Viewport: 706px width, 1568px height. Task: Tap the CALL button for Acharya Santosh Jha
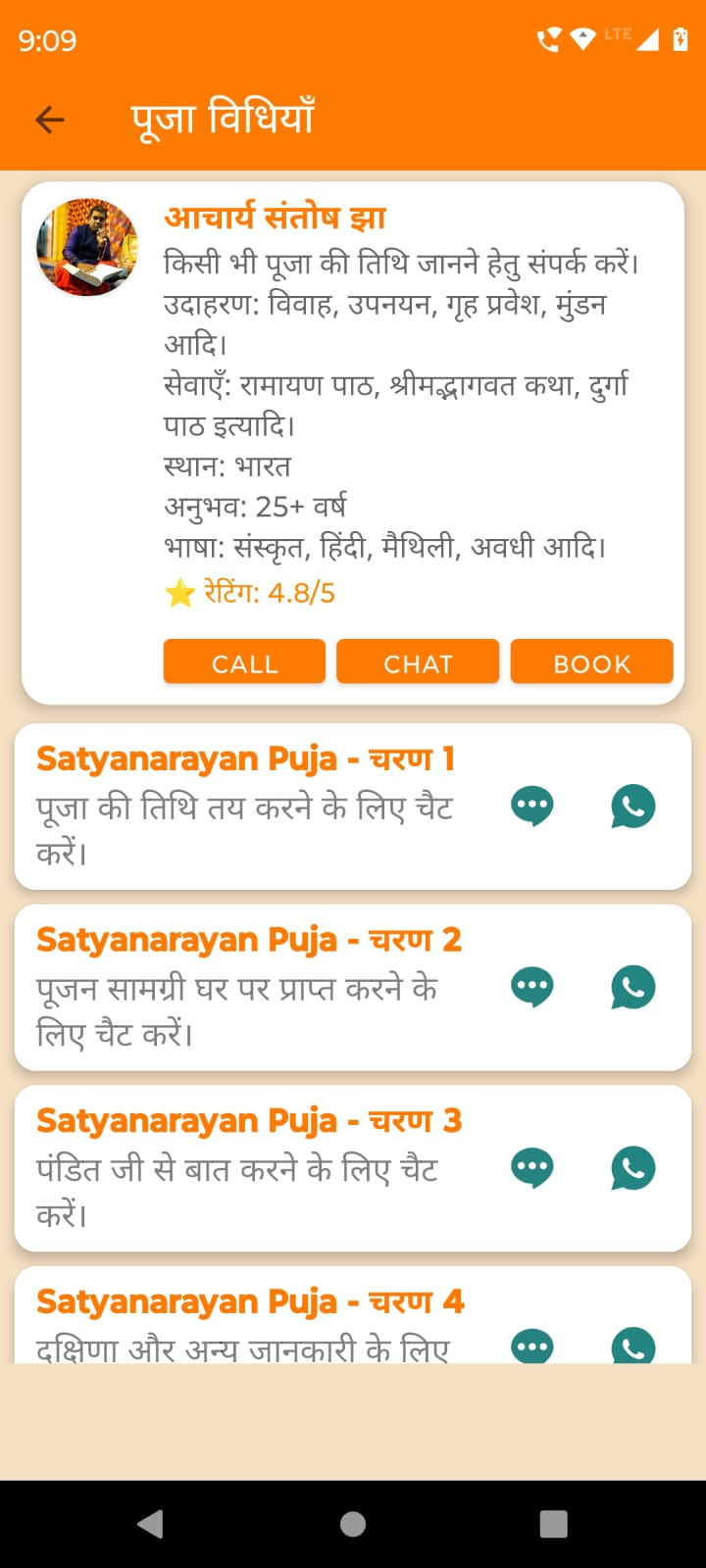(x=244, y=662)
